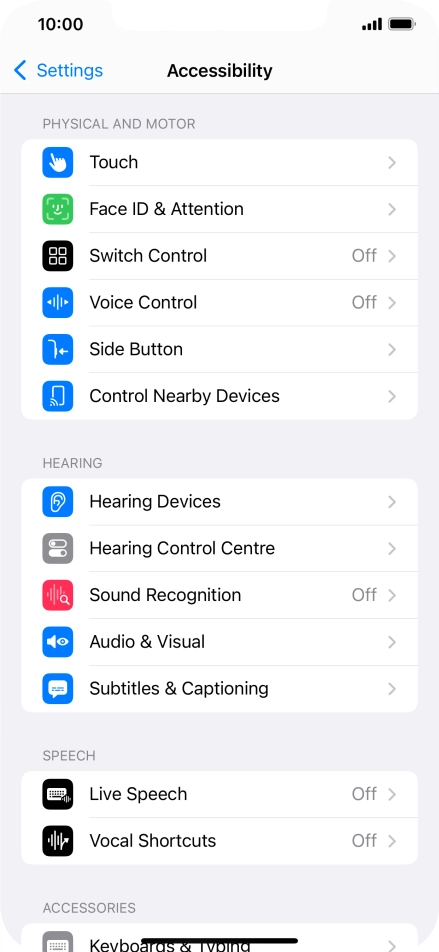
Task: Go back to Settings
Action: [x=58, y=70]
